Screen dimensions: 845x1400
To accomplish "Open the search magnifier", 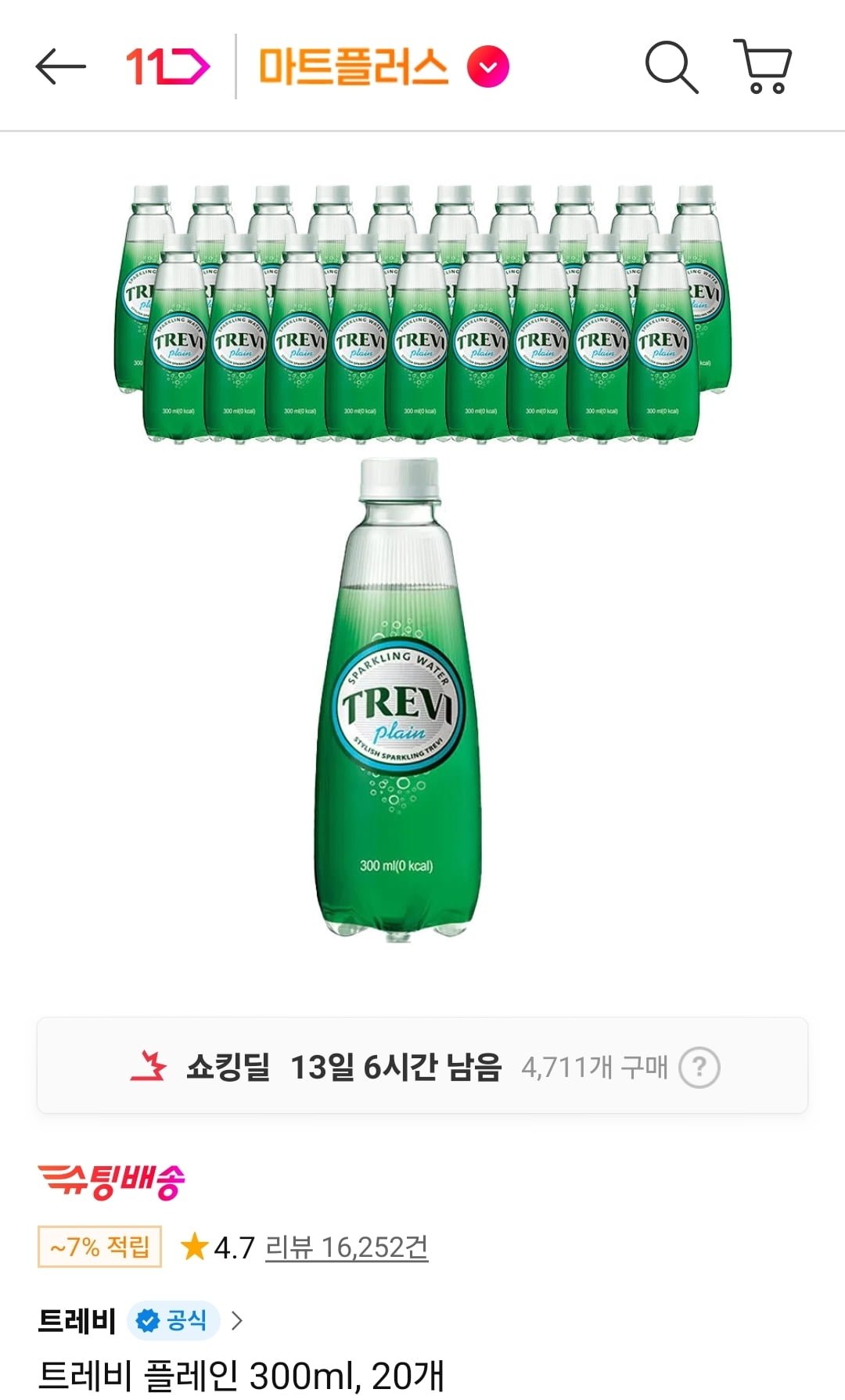I will (671, 67).
